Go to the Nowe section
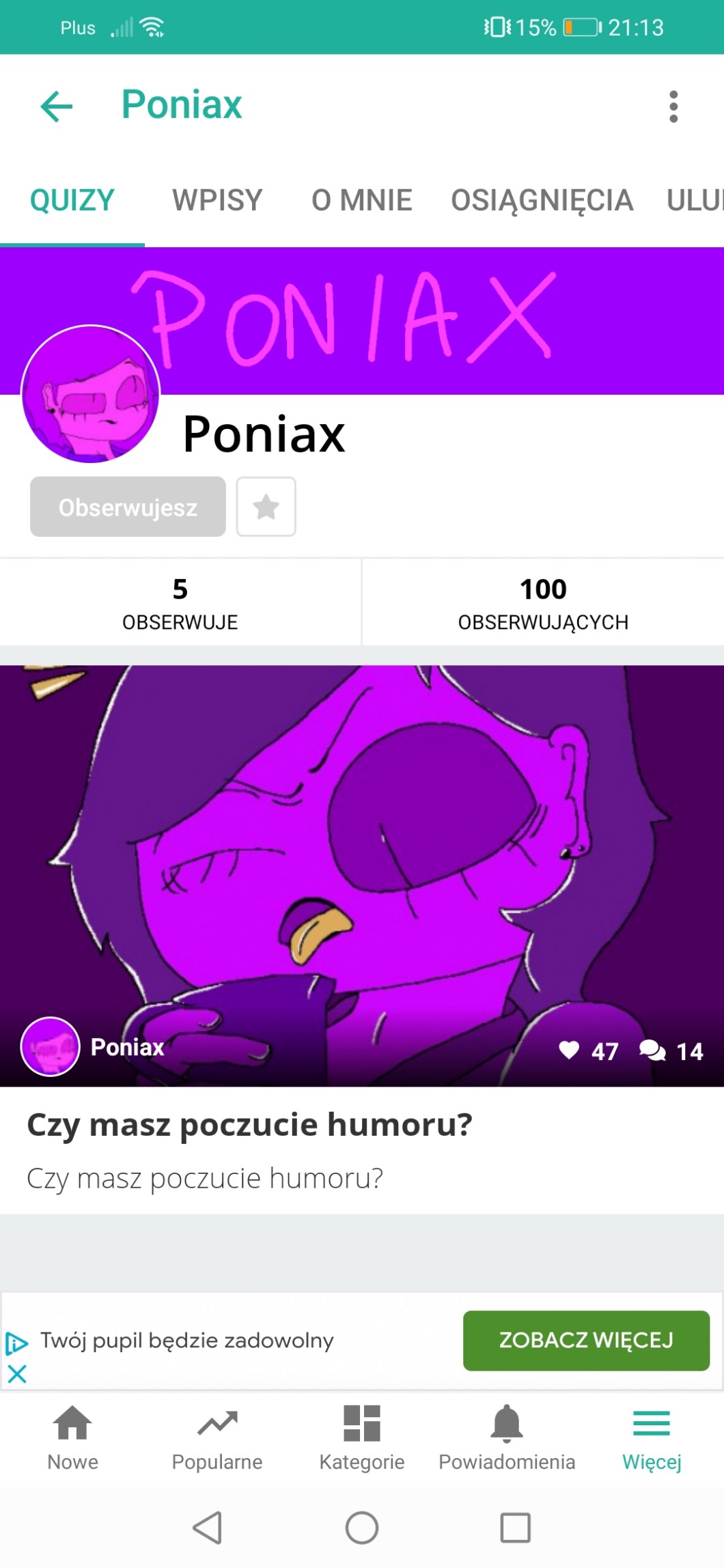This screenshot has height=1568, width=724. [72, 1438]
